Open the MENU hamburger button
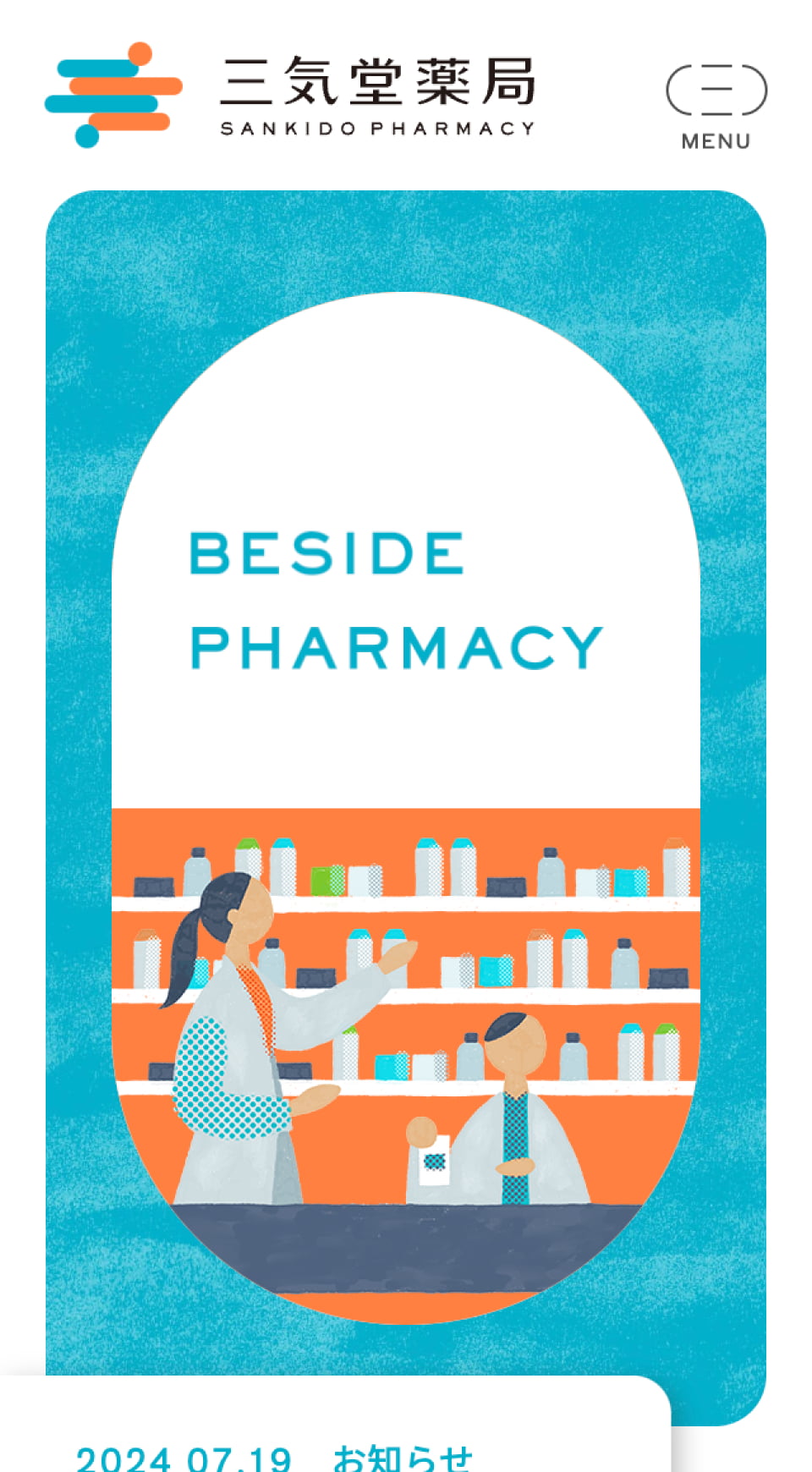The height and width of the screenshot is (1472, 812). click(716, 105)
